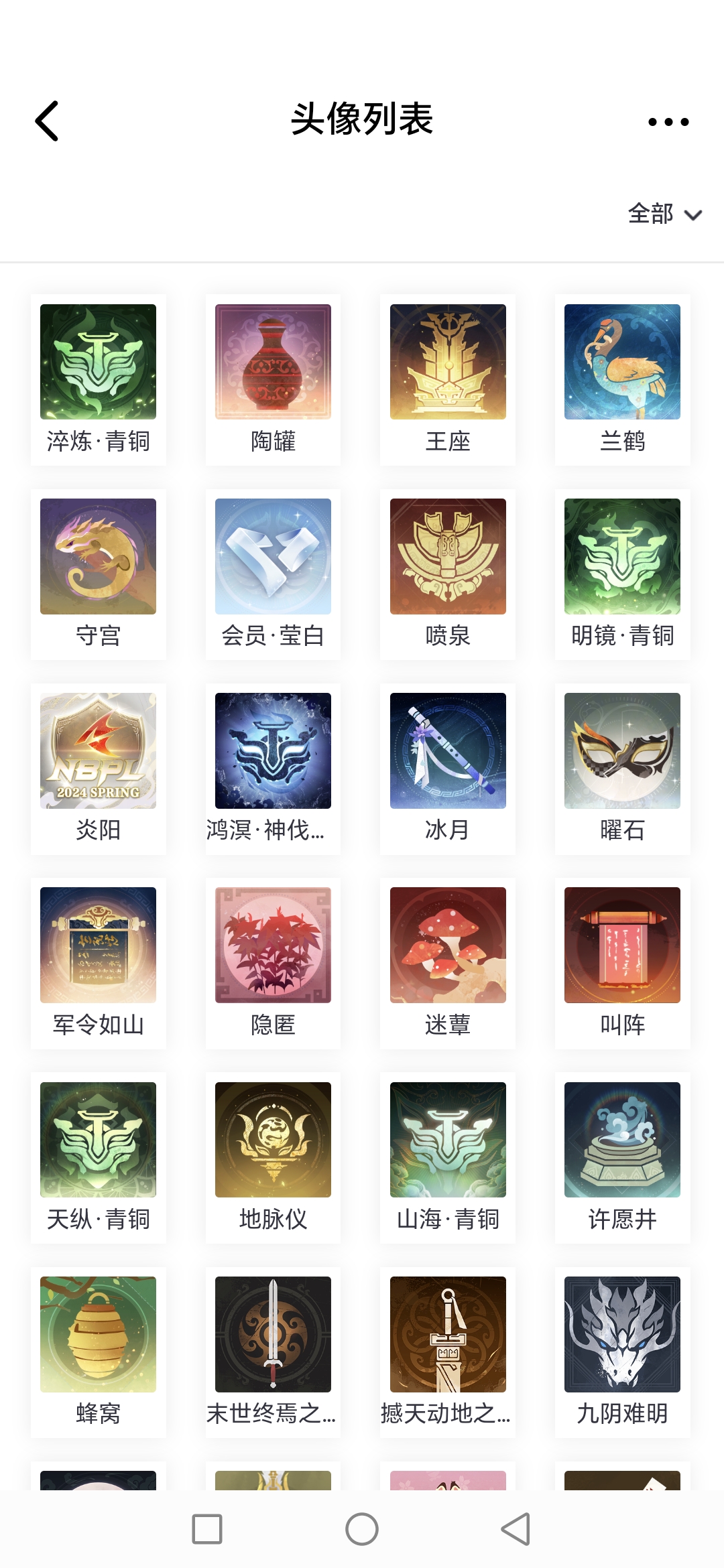This screenshot has height=1568, width=724.
Task: Open the three-dot overflow menu
Action: (x=668, y=122)
